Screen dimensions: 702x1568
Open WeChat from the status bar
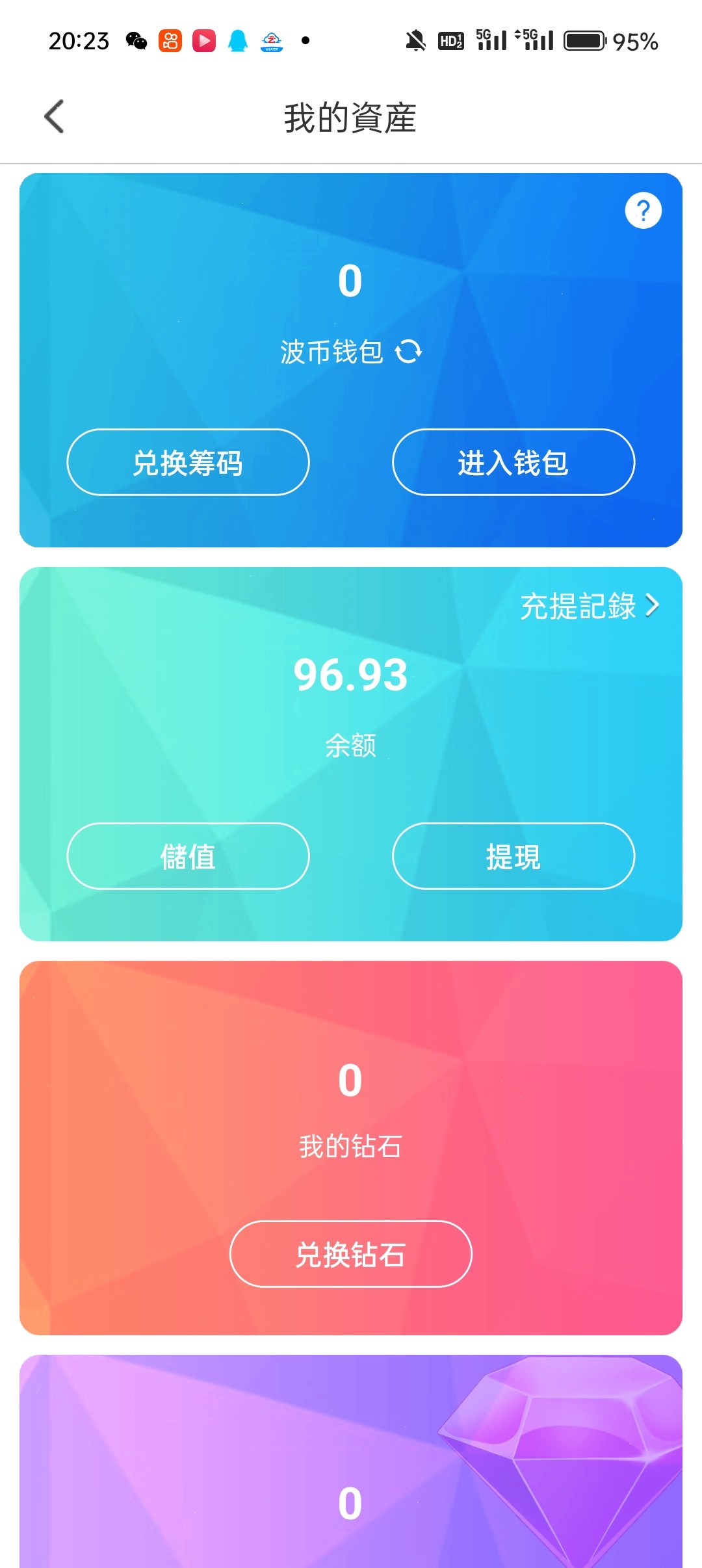[136, 41]
